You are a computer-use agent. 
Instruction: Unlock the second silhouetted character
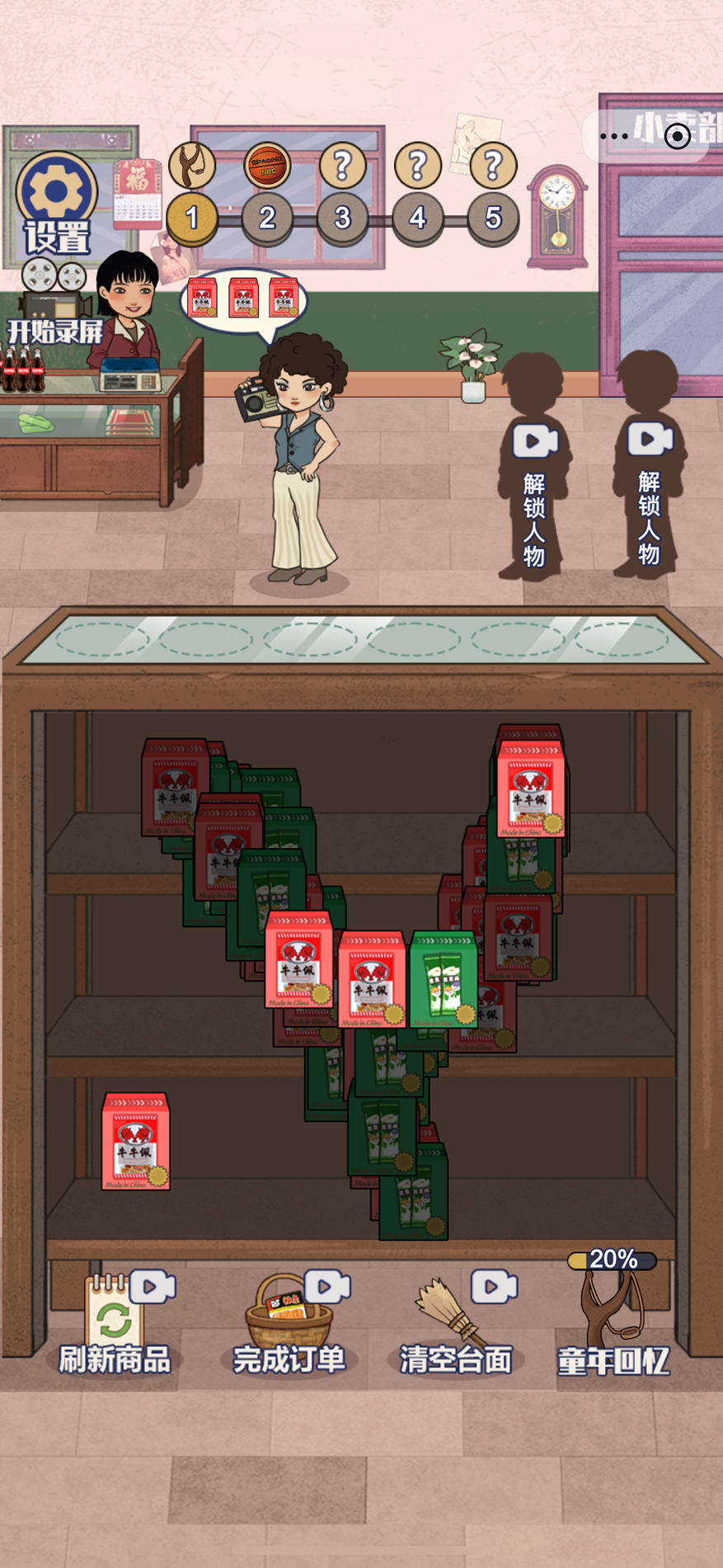click(x=650, y=466)
